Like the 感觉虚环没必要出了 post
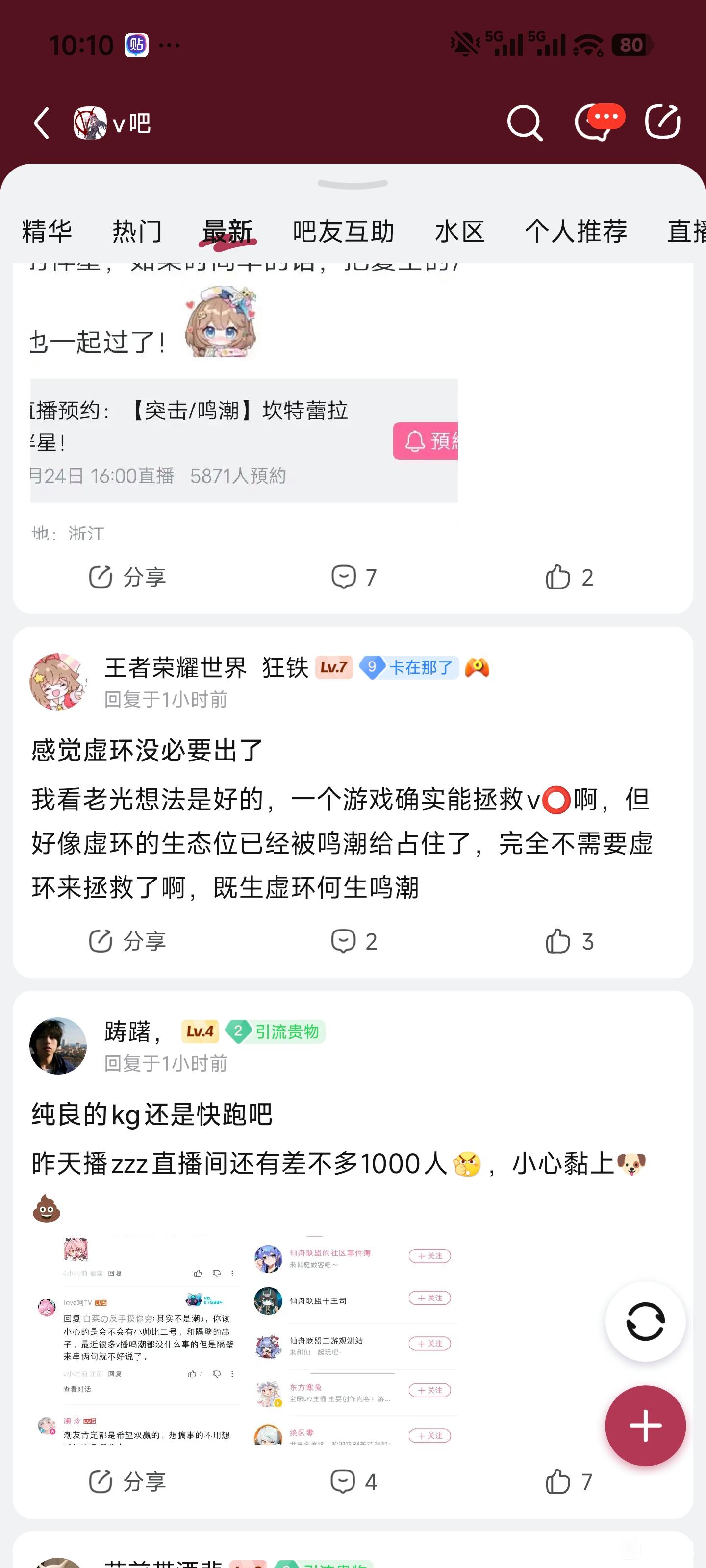706x1568 pixels. tap(569, 941)
